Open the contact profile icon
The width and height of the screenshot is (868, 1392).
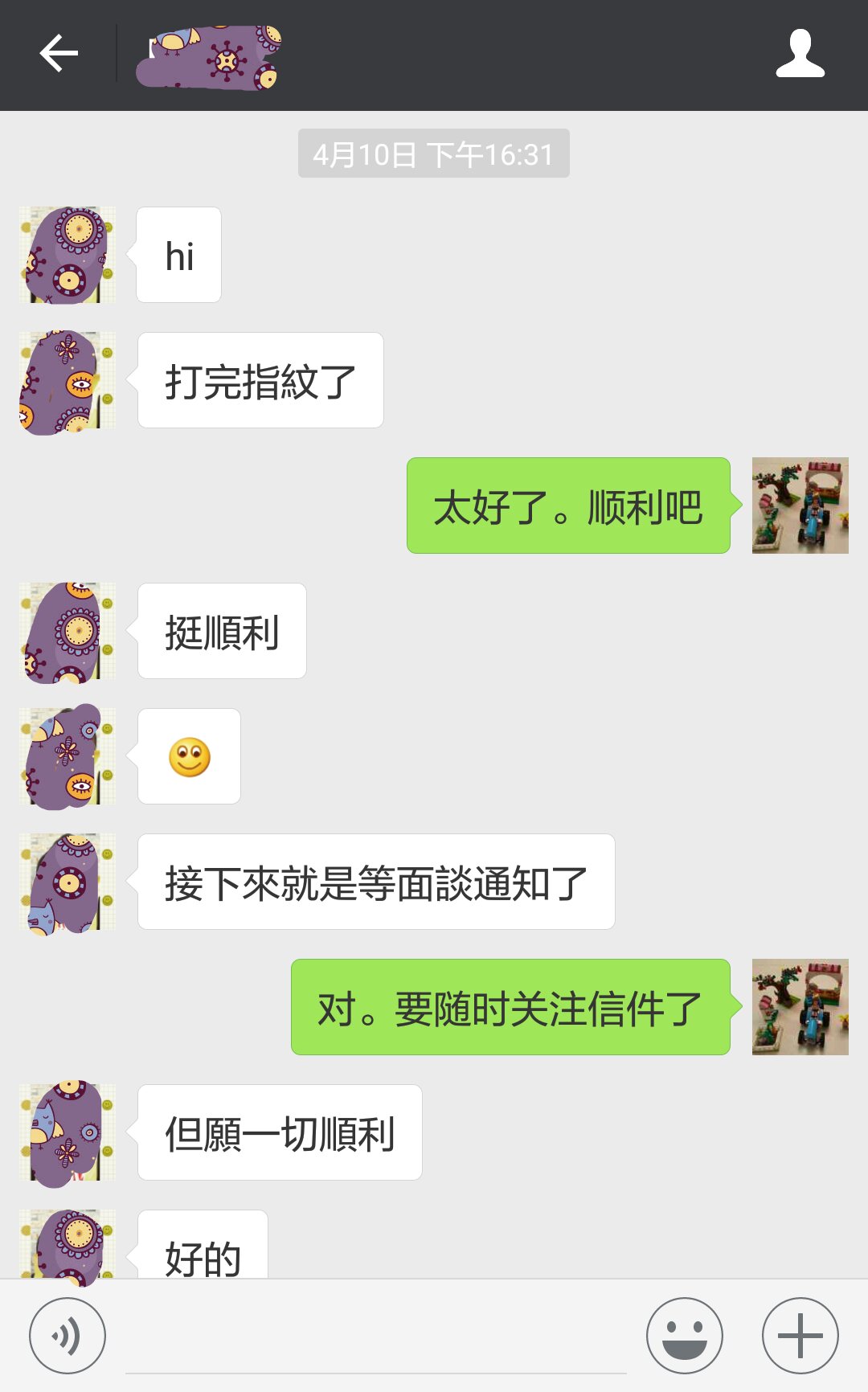[800, 54]
